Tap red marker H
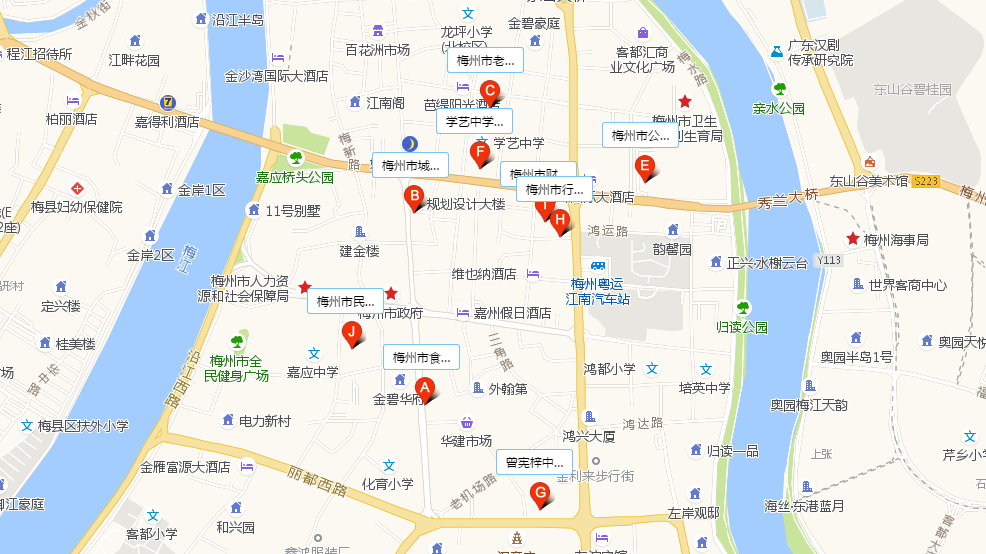The height and width of the screenshot is (554, 986). click(560, 220)
